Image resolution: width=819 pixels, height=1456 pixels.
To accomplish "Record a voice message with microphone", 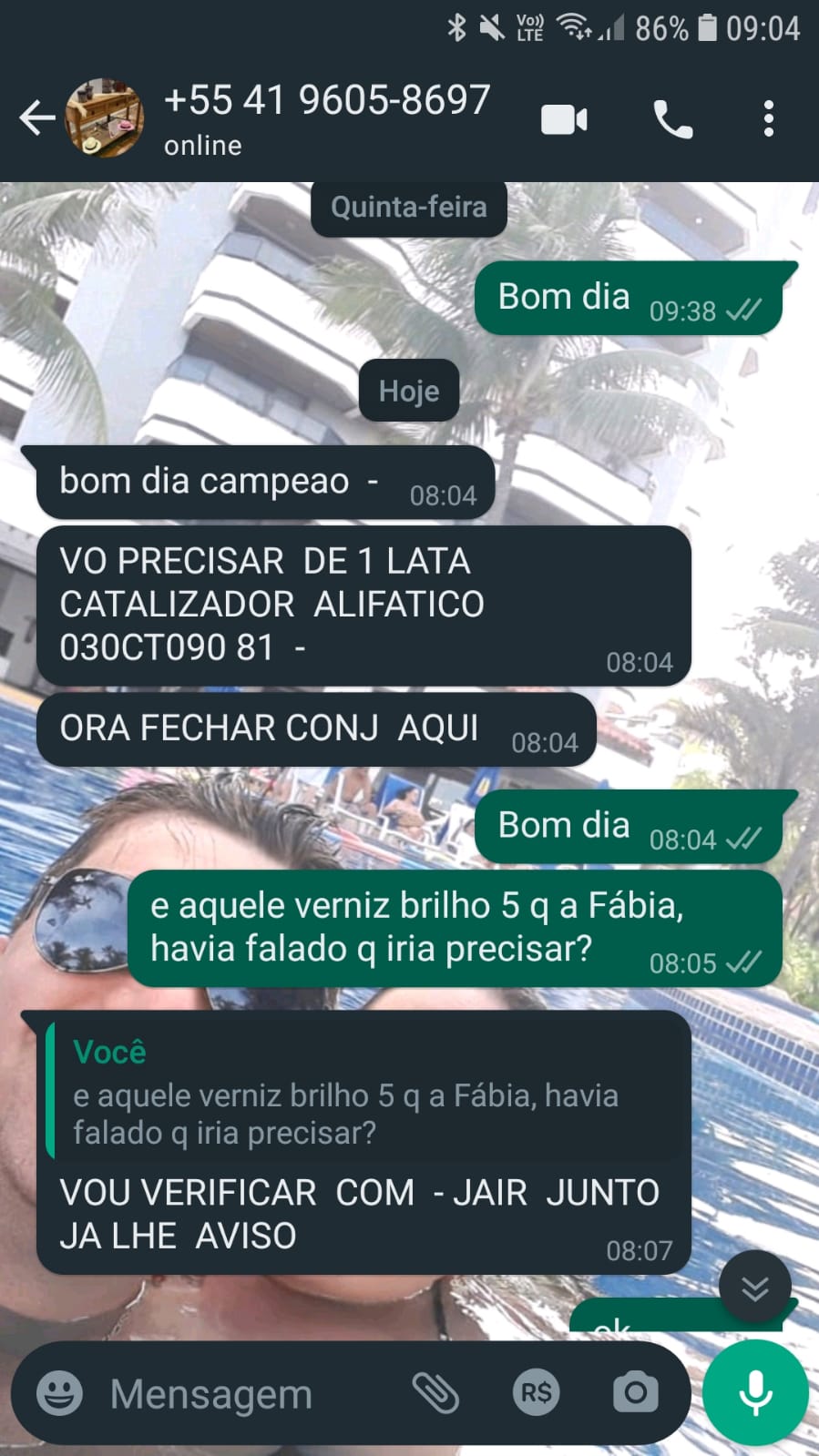I will (755, 1393).
